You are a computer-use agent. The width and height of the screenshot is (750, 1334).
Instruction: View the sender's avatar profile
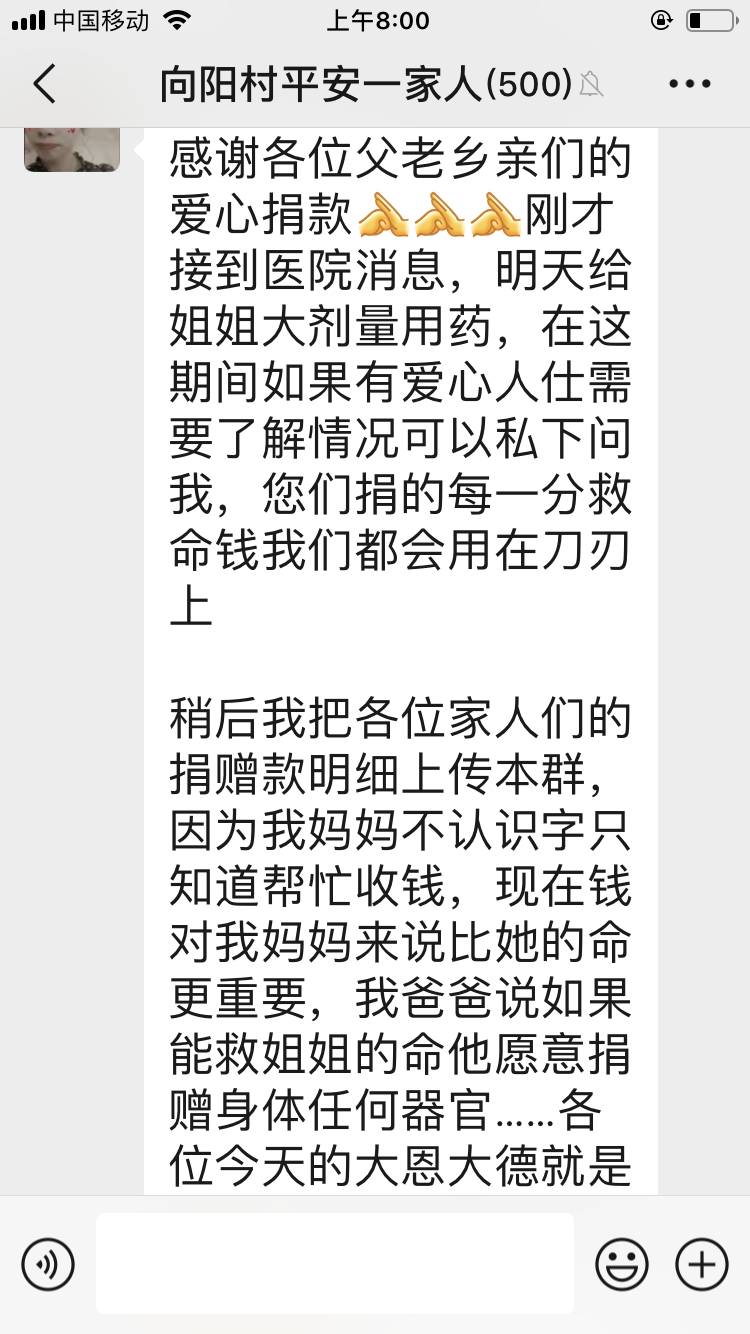72,150
